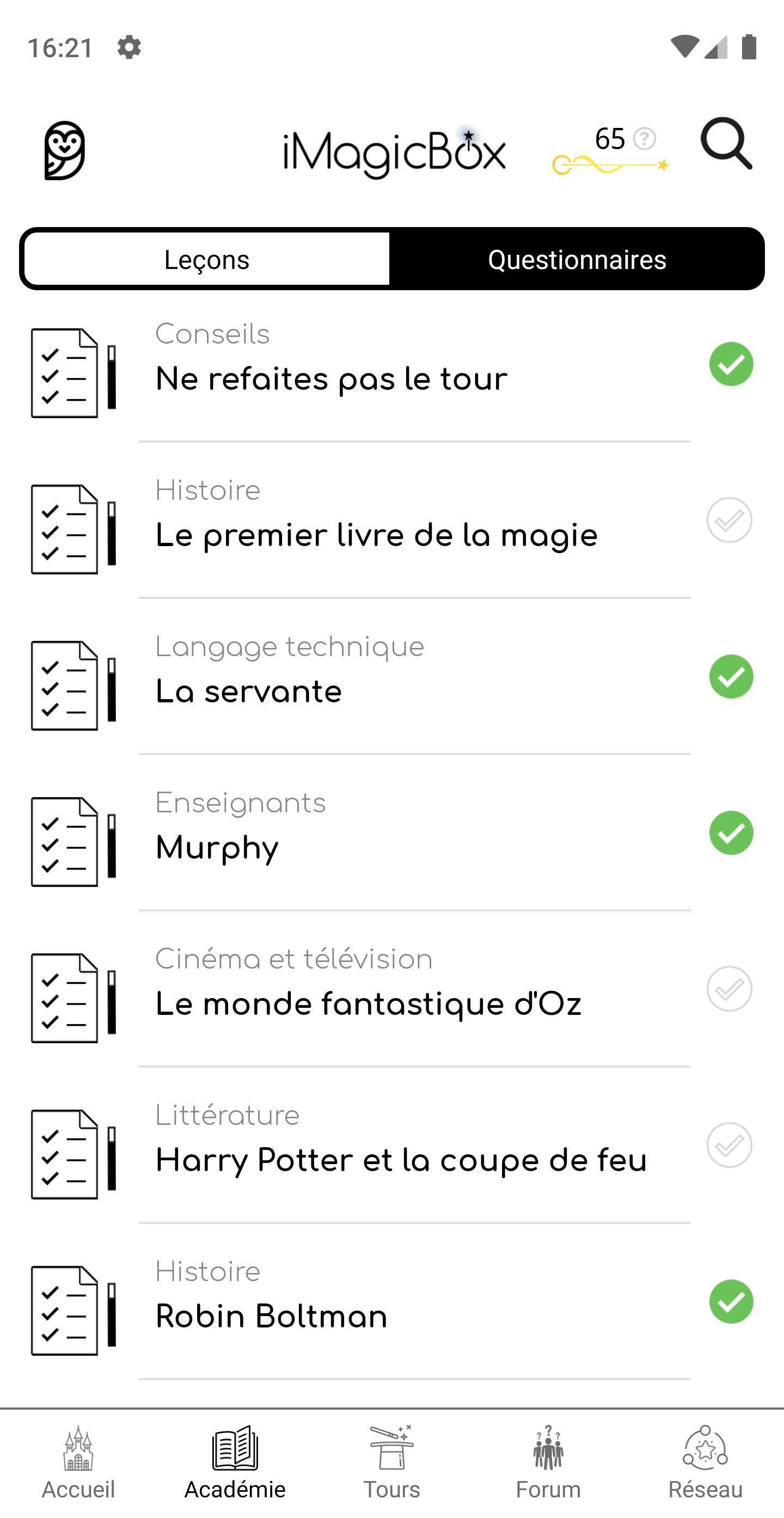Open the Murphy questionnaire
784x1518 pixels.
tap(391, 833)
